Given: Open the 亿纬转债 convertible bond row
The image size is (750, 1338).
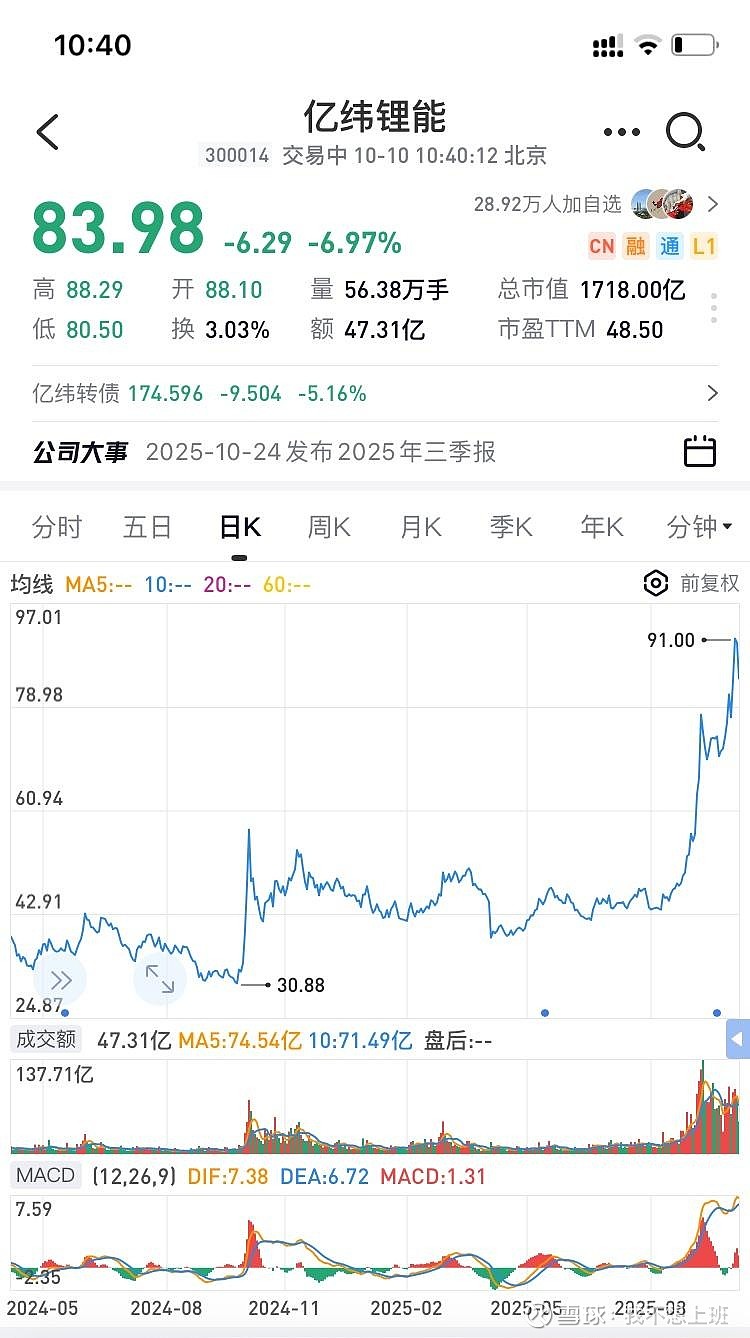Looking at the screenshot, I should tap(375, 393).
